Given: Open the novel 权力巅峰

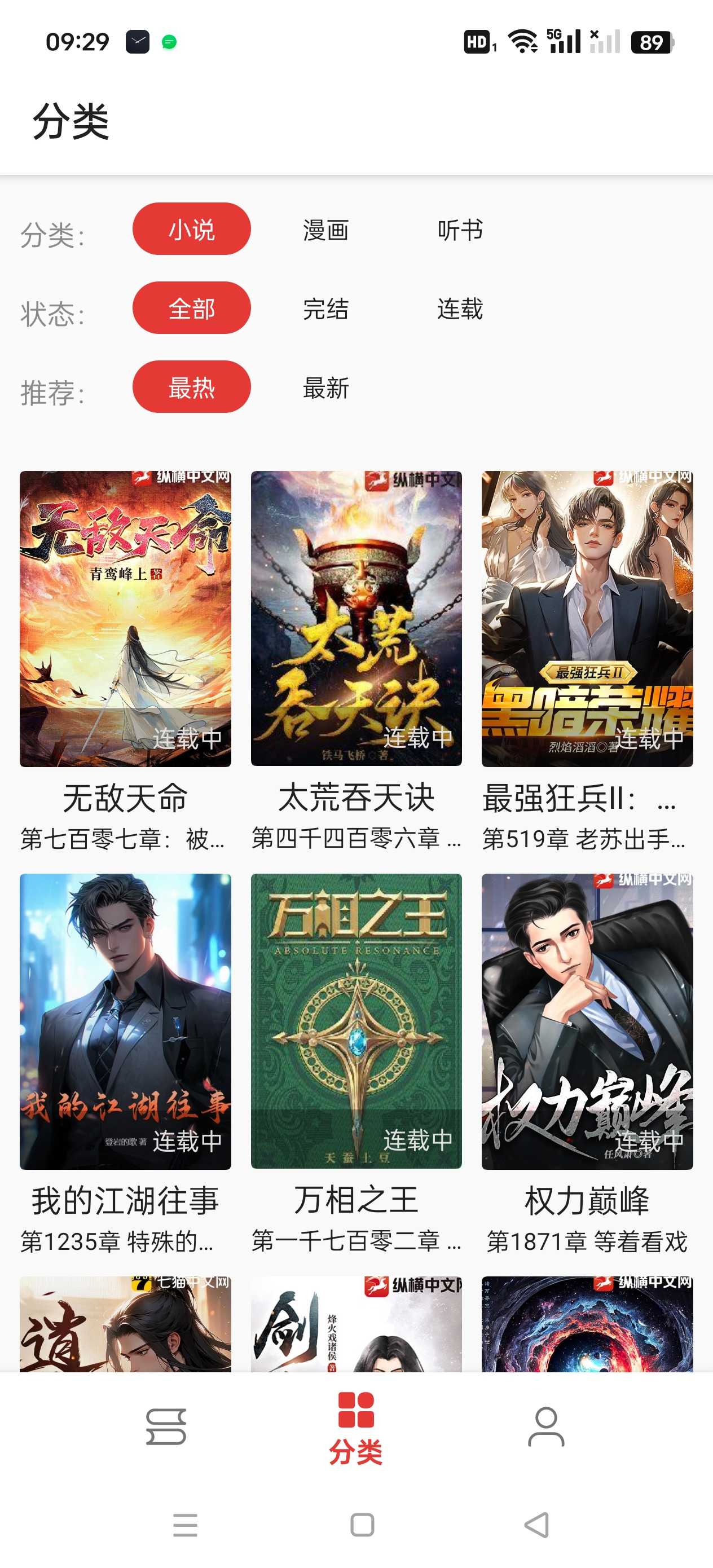Looking at the screenshot, I should (x=587, y=1021).
